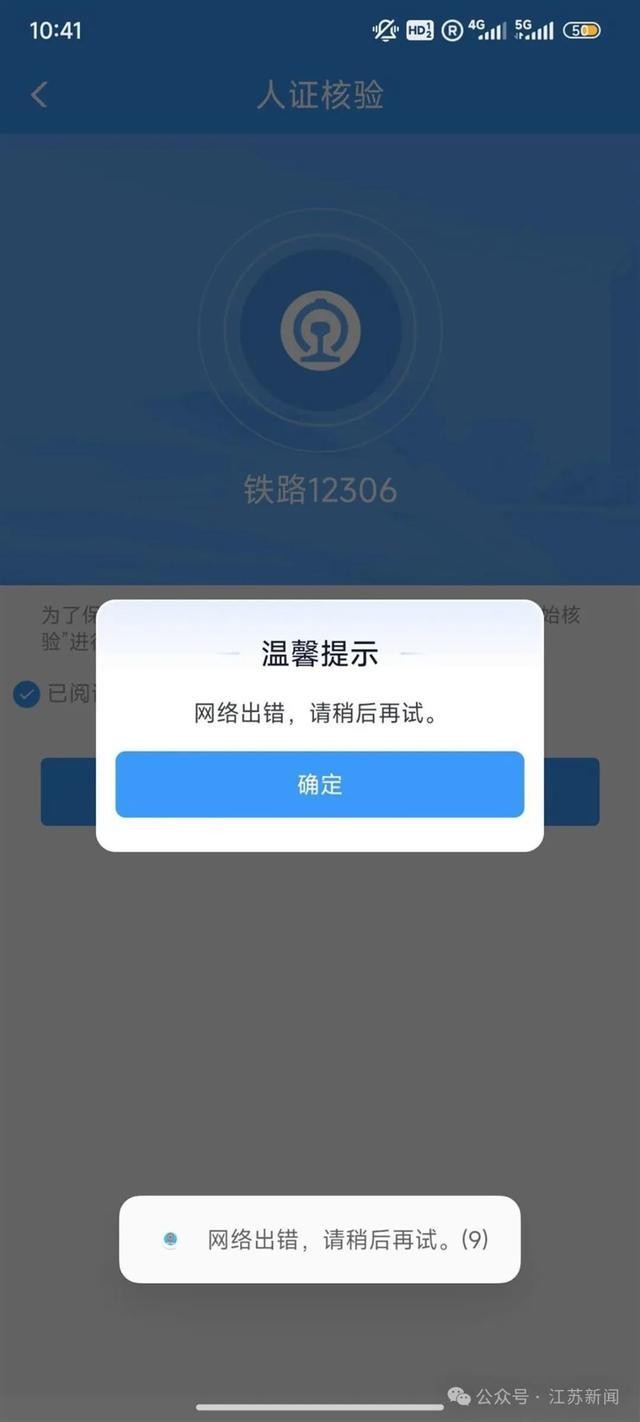
Task: Toggle the 已阅读 agreement checkbox
Action: (x=27, y=693)
